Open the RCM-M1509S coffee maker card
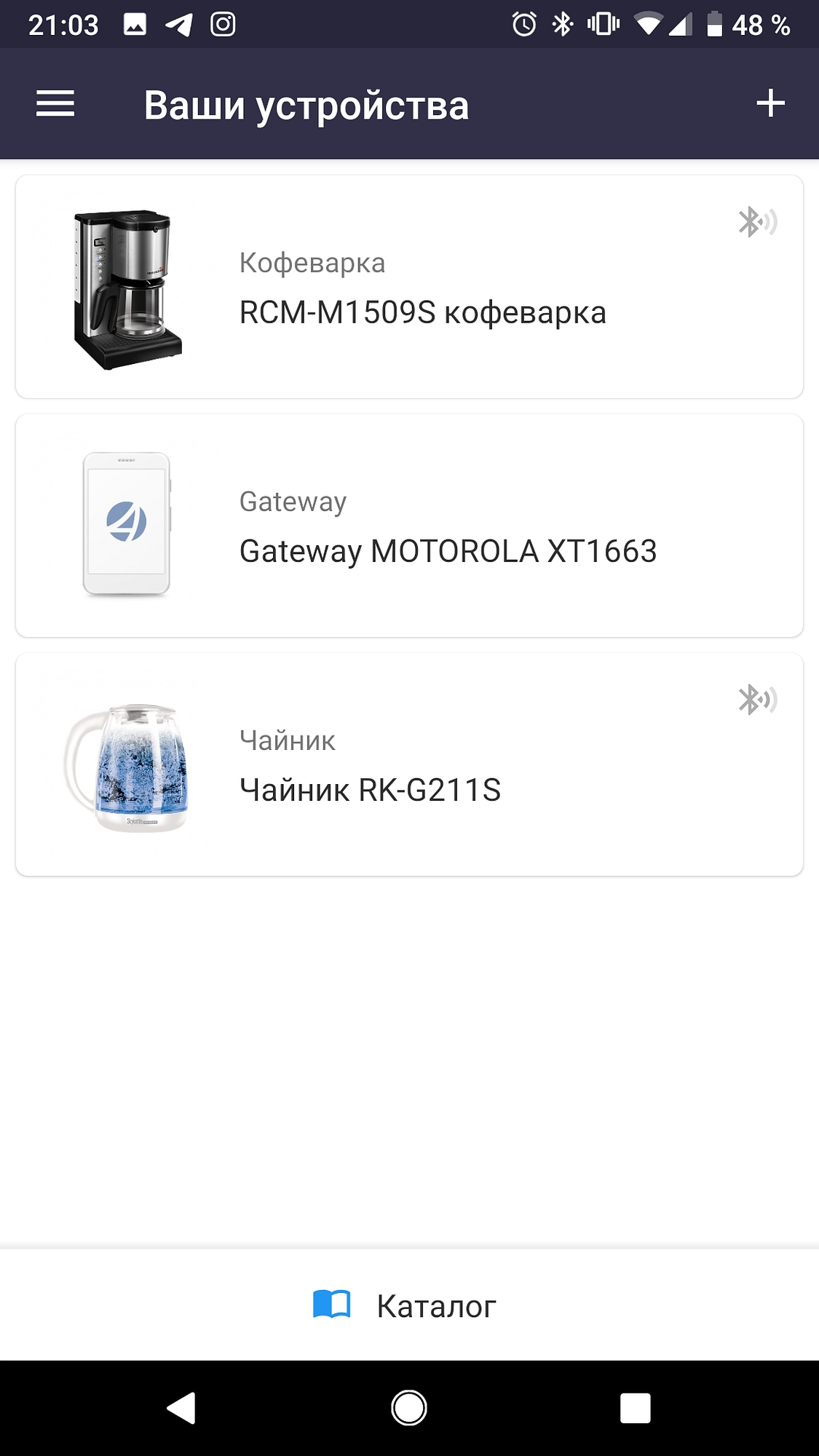Screen dimensions: 819x1456 click(x=409, y=287)
